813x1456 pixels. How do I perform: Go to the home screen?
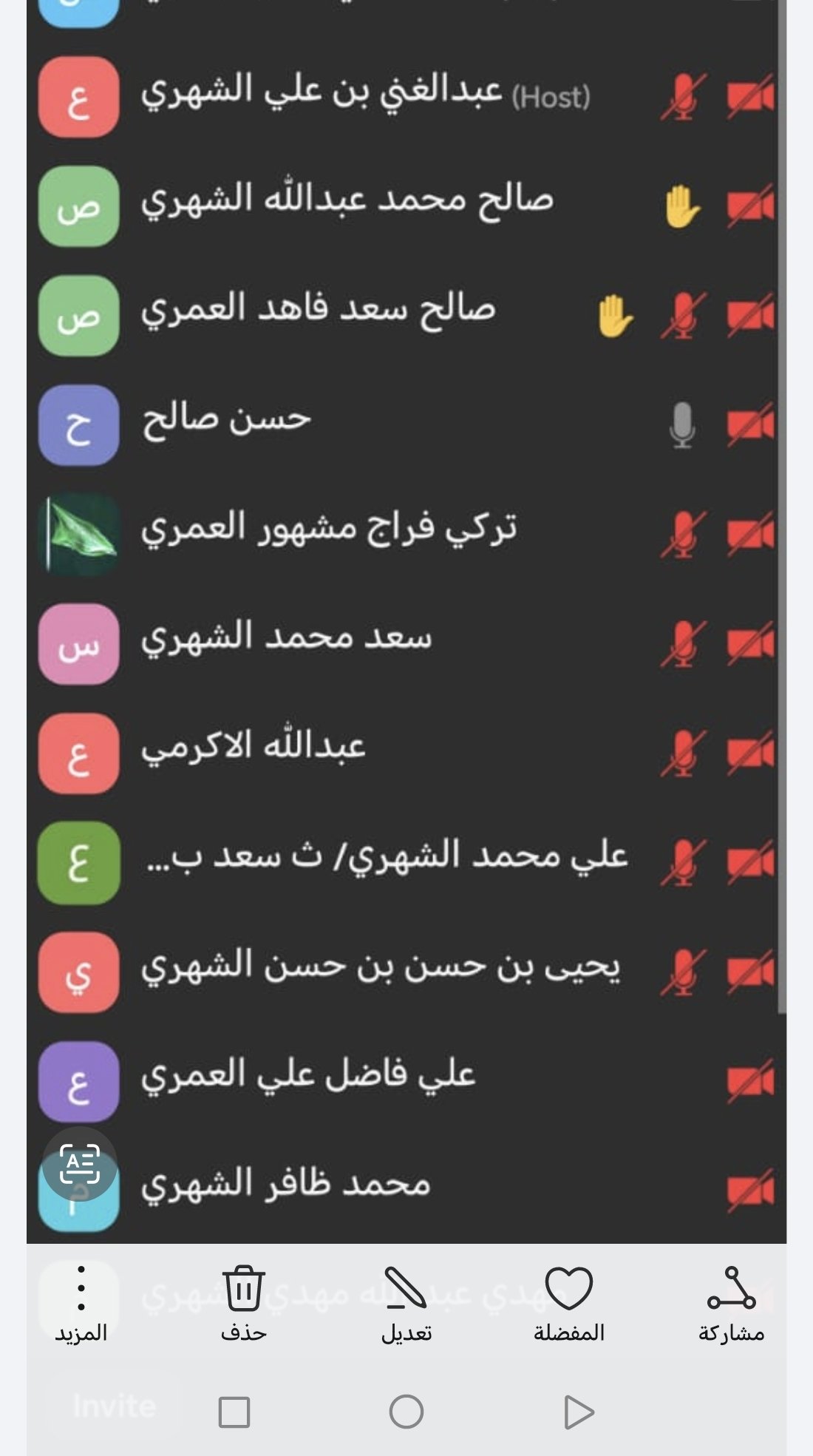click(406, 1412)
